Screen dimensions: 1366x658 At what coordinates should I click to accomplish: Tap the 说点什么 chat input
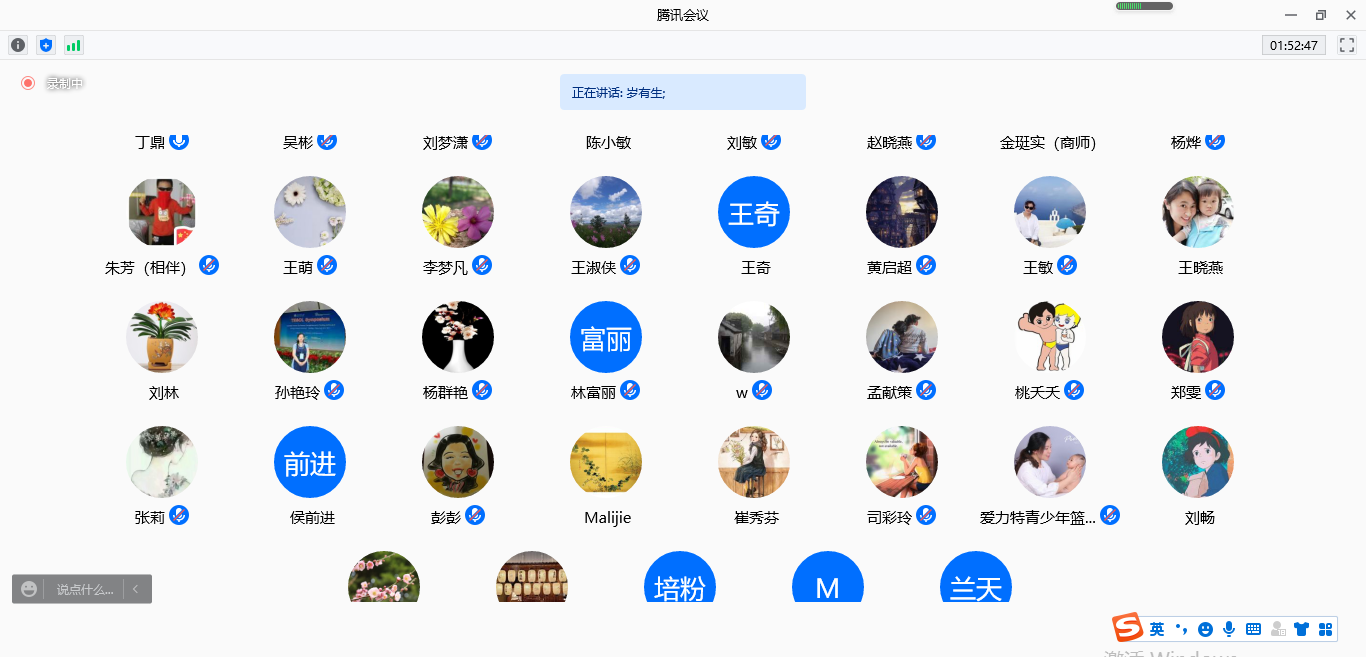click(84, 589)
